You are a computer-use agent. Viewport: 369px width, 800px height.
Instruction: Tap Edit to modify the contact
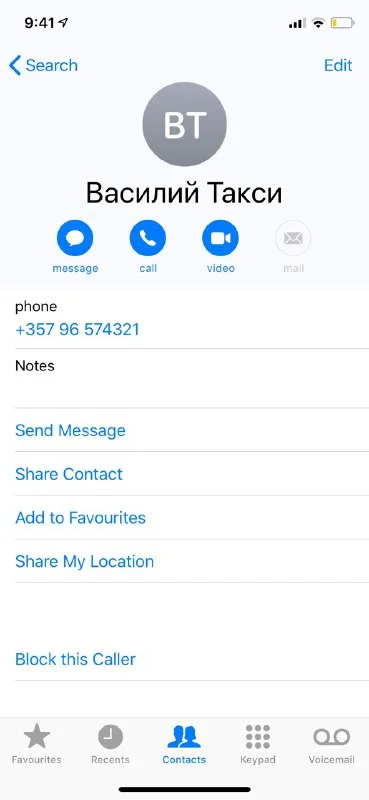point(338,65)
